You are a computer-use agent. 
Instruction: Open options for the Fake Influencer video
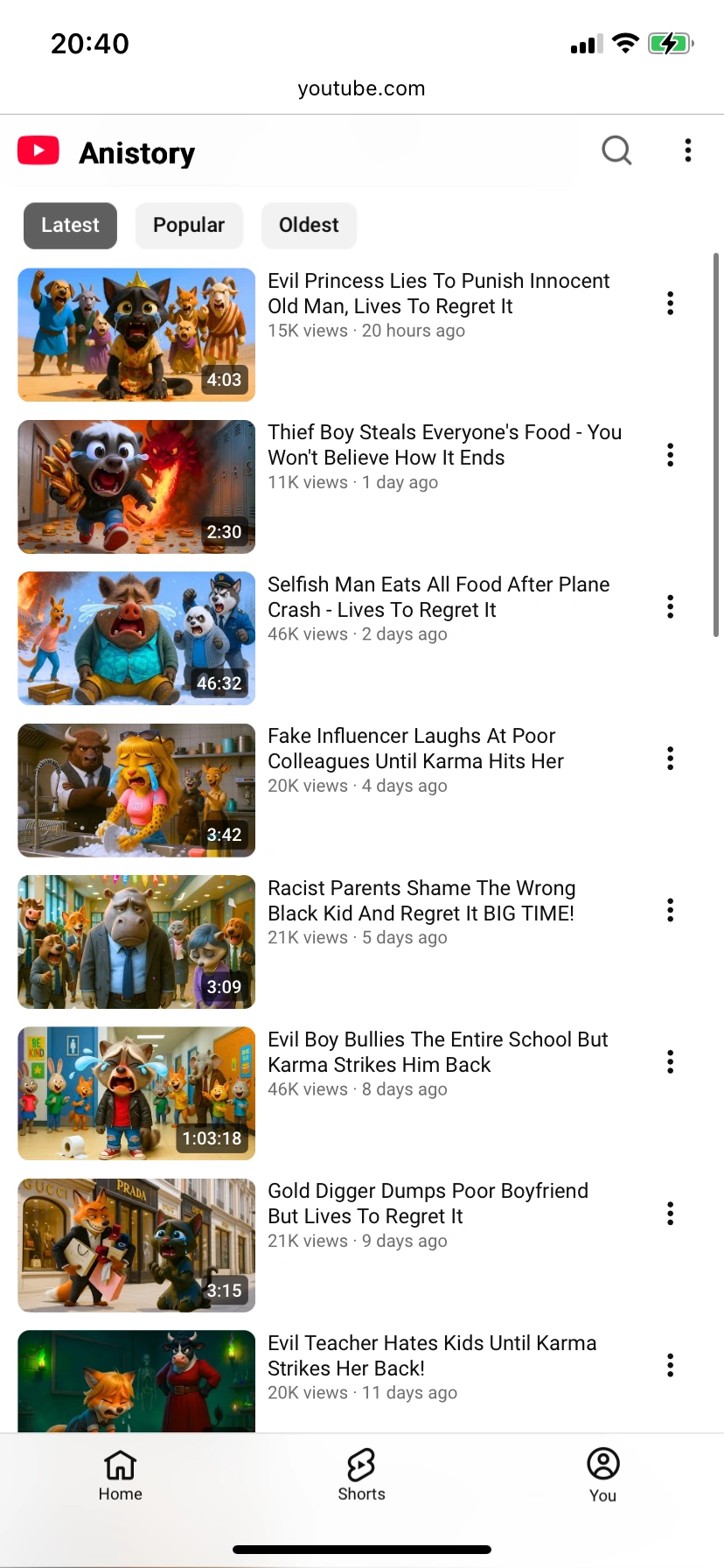669,759
